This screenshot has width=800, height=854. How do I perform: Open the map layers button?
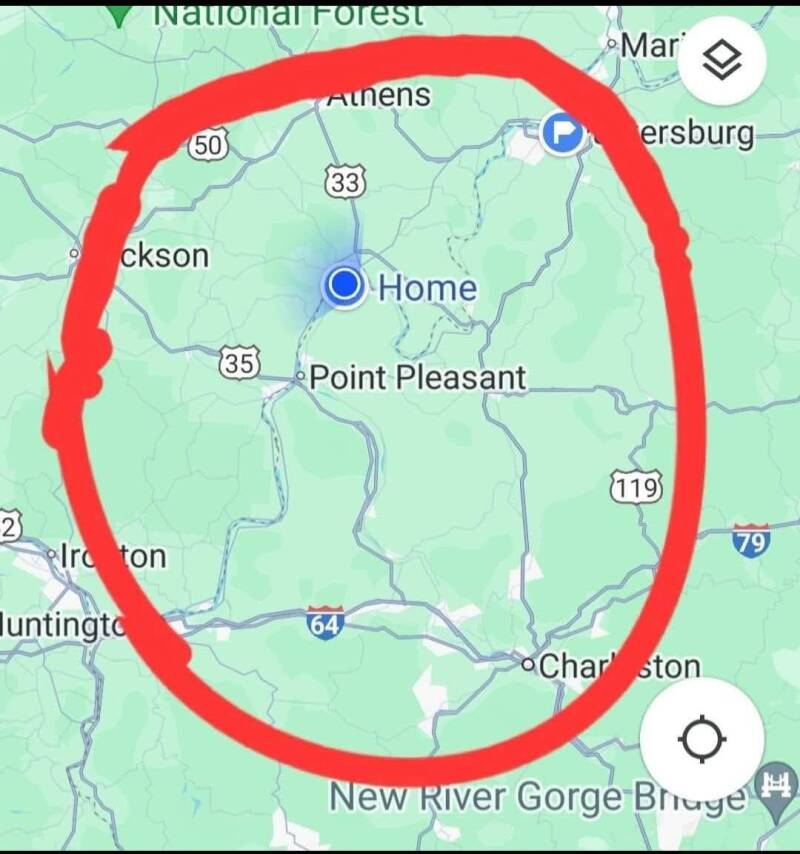[722, 61]
